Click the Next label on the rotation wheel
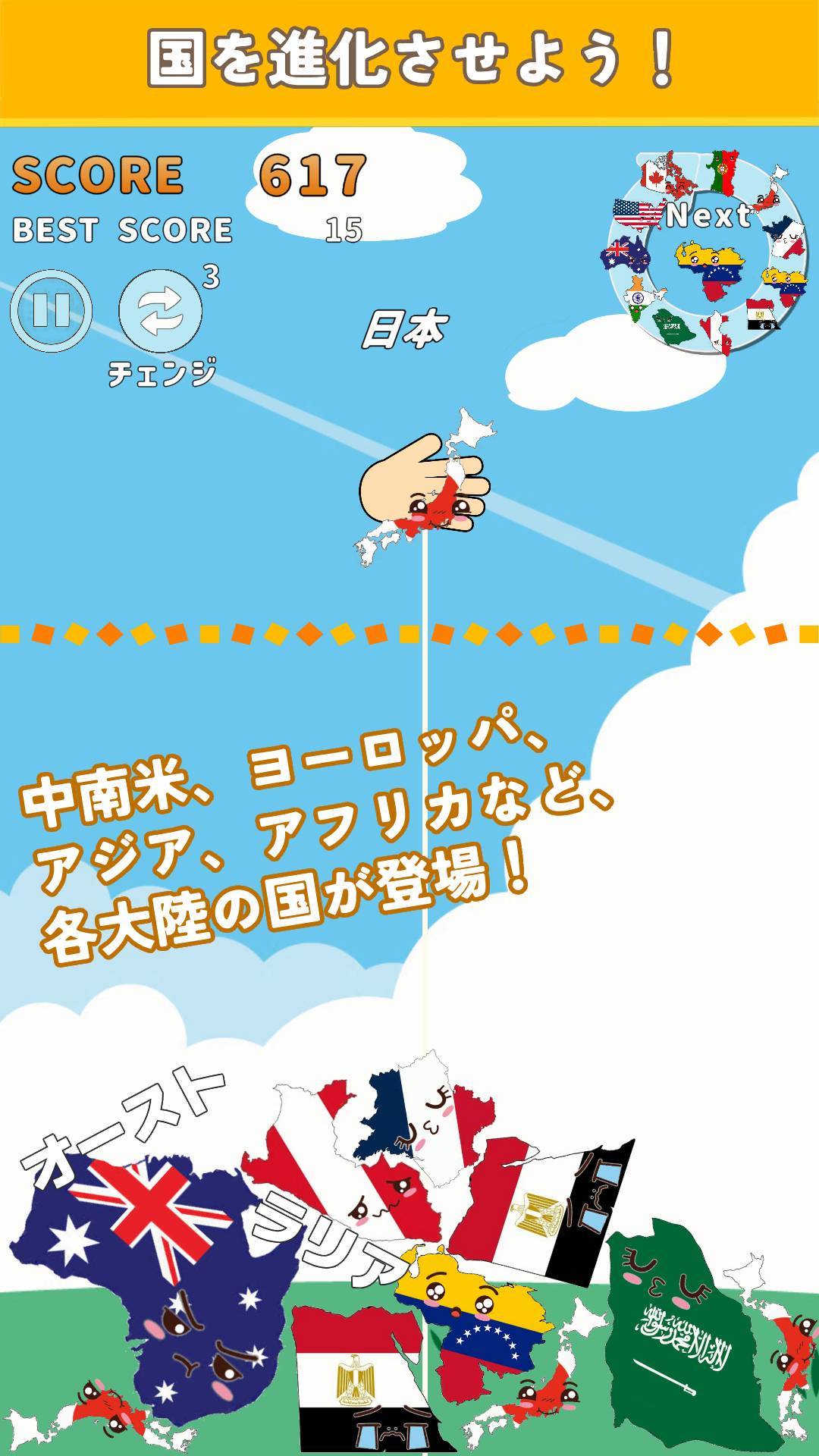 (x=709, y=215)
